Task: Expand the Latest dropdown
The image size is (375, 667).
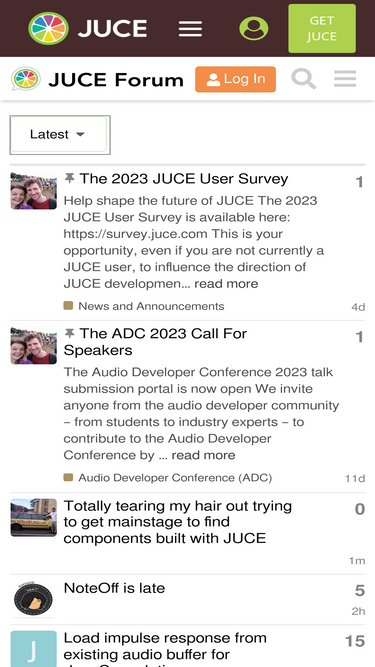Action: click(60, 135)
